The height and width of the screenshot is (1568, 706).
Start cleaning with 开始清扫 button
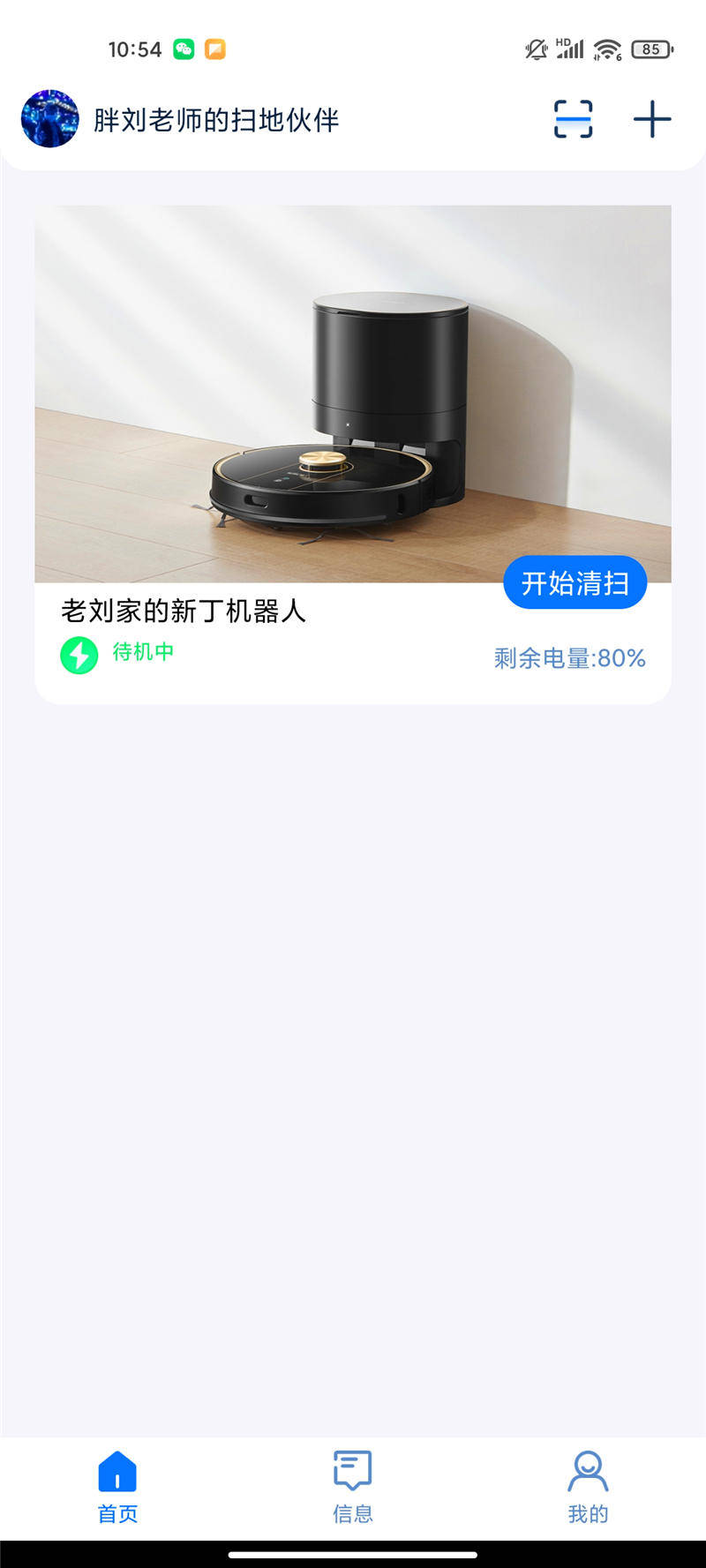pos(575,582)
